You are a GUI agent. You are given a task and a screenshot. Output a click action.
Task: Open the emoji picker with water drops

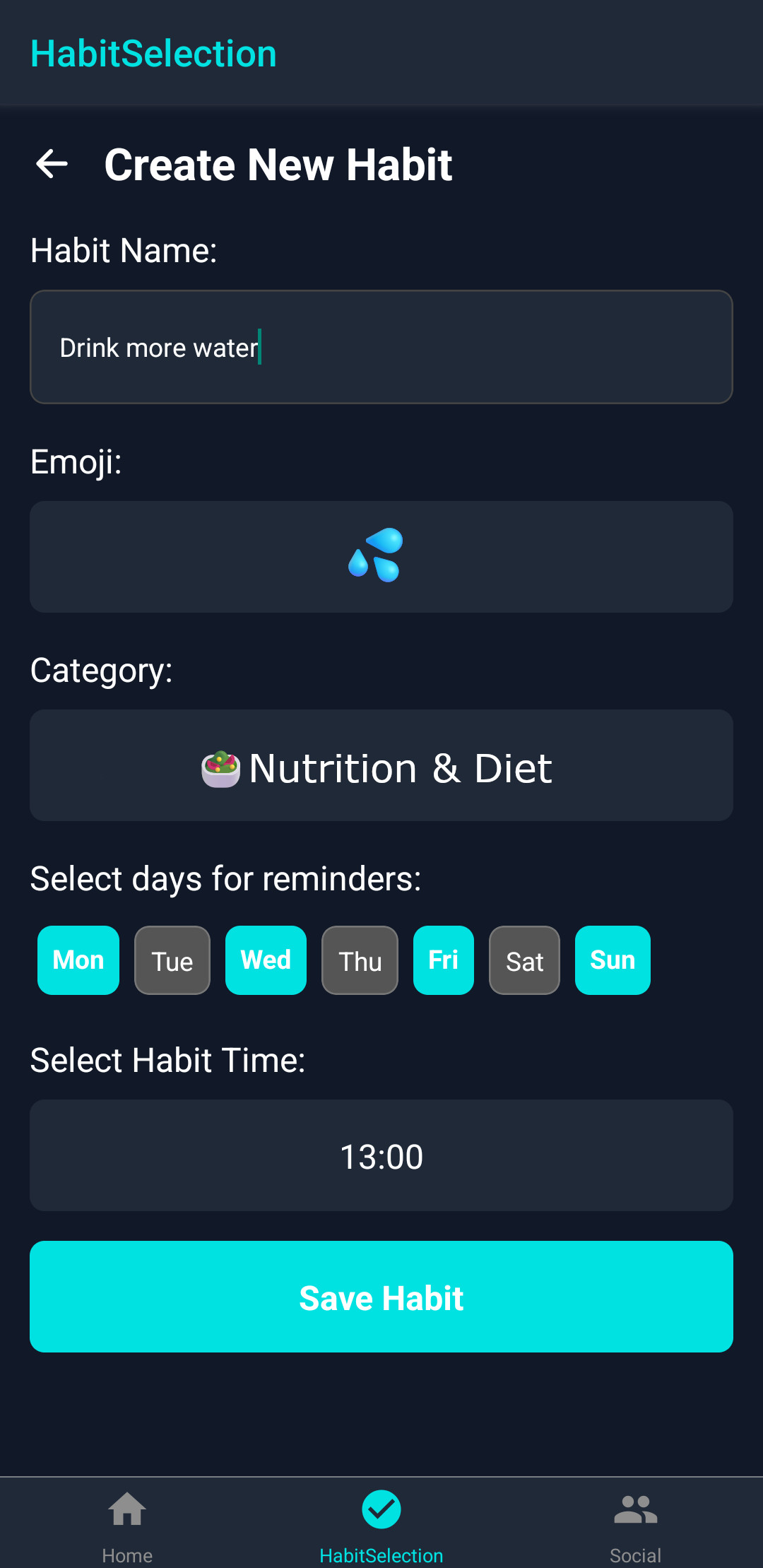point(381,556)
